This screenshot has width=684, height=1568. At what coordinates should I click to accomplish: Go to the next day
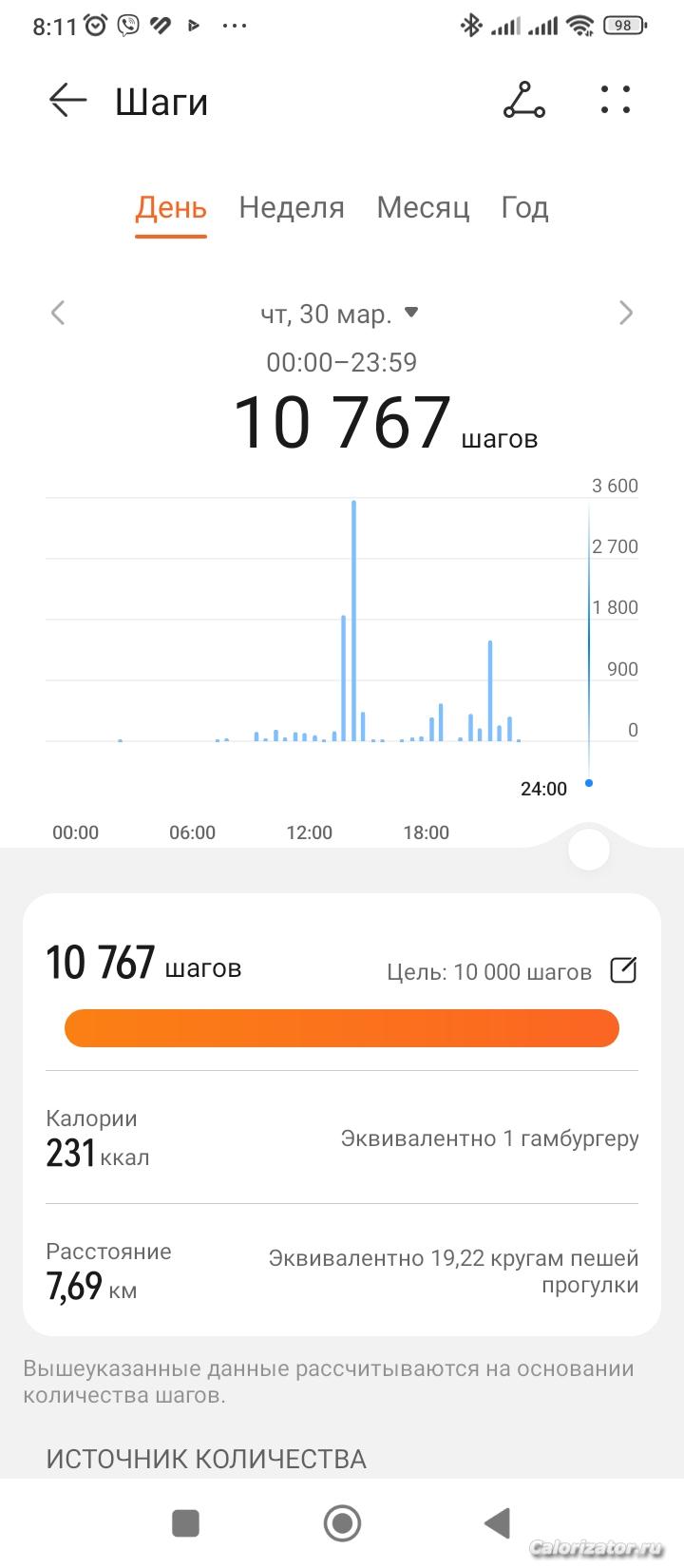point(625,313)
